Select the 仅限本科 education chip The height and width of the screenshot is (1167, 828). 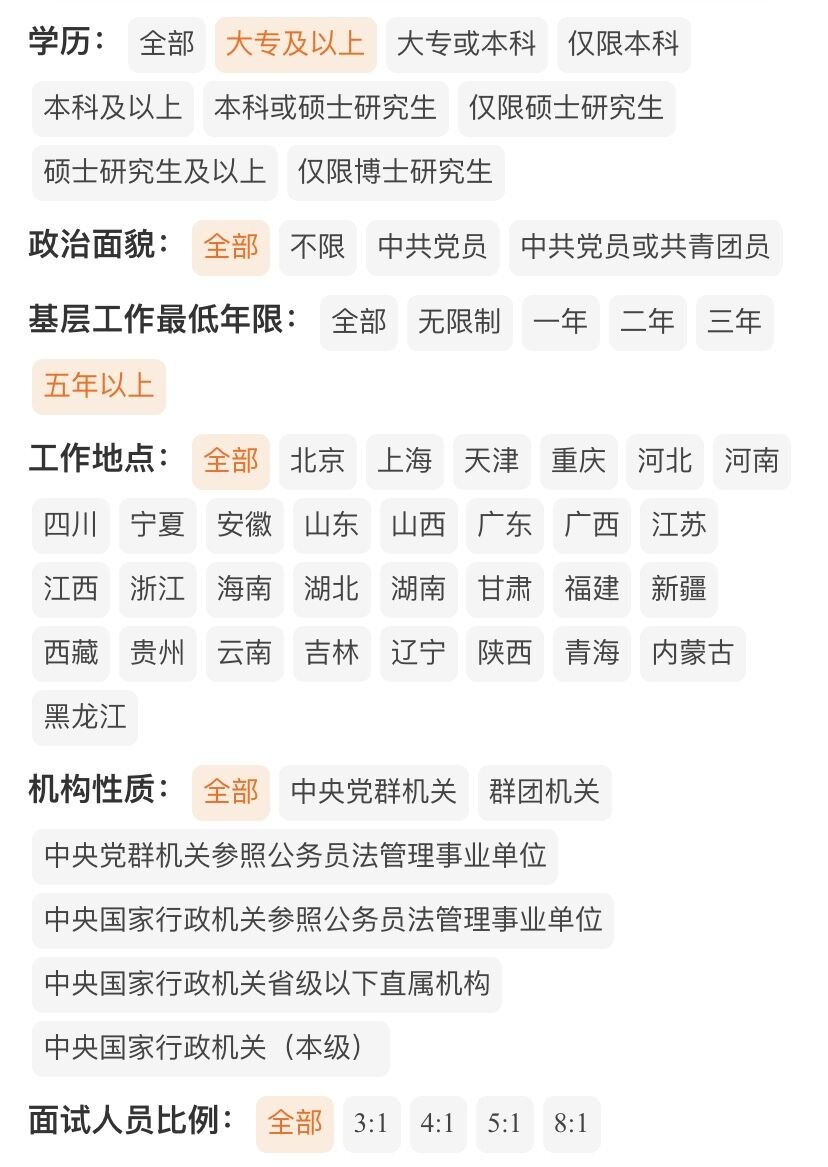click(623, 45)
